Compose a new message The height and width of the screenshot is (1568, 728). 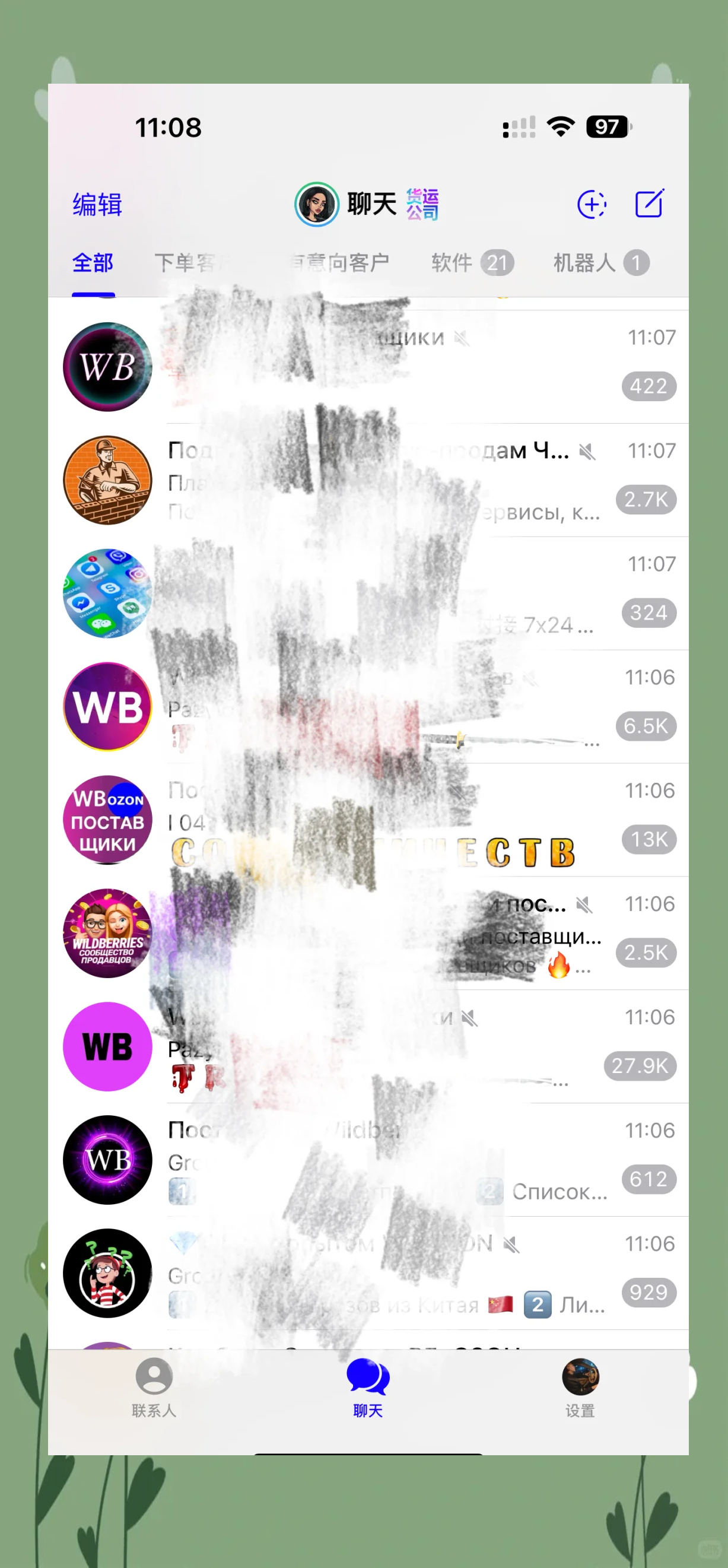(649, 204)
